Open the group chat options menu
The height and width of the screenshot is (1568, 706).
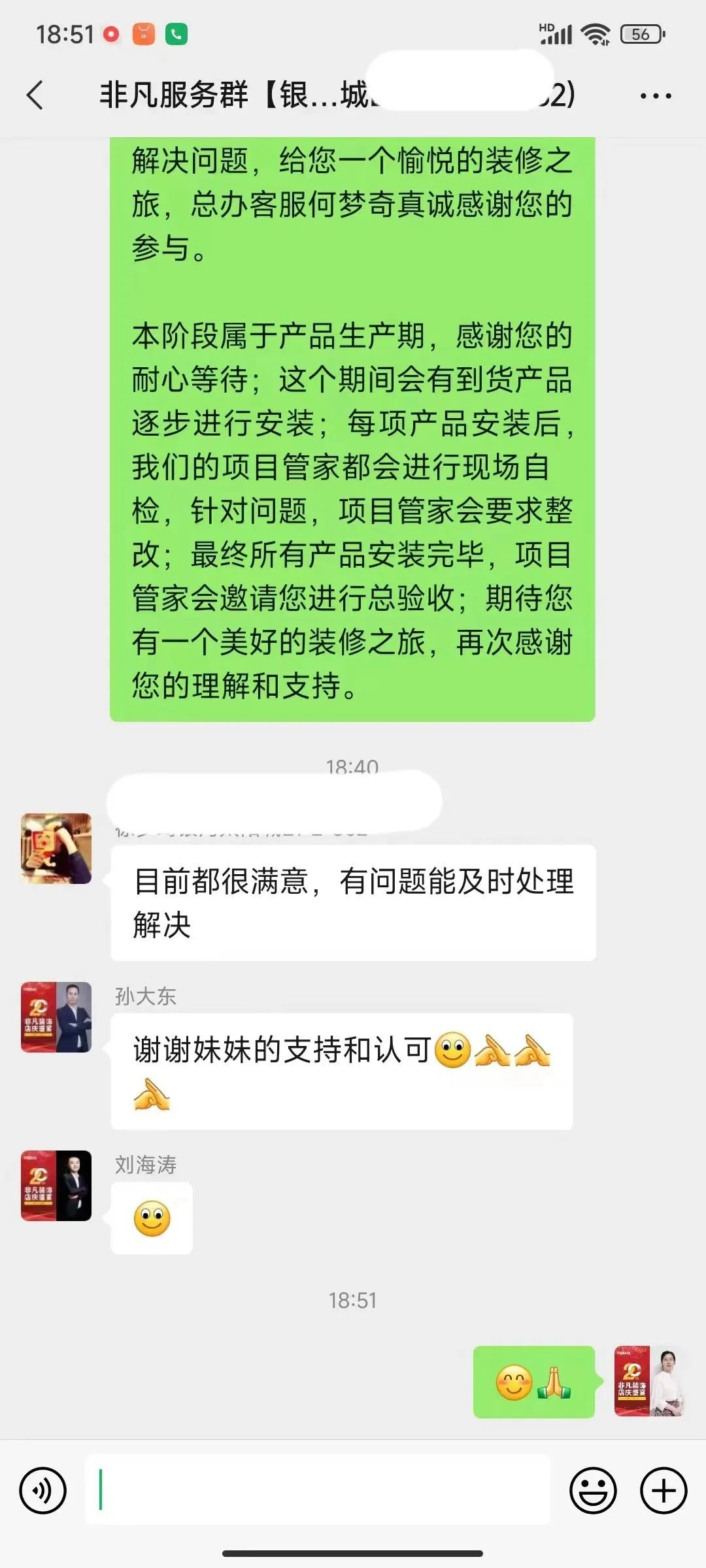(x=655, y=96)
